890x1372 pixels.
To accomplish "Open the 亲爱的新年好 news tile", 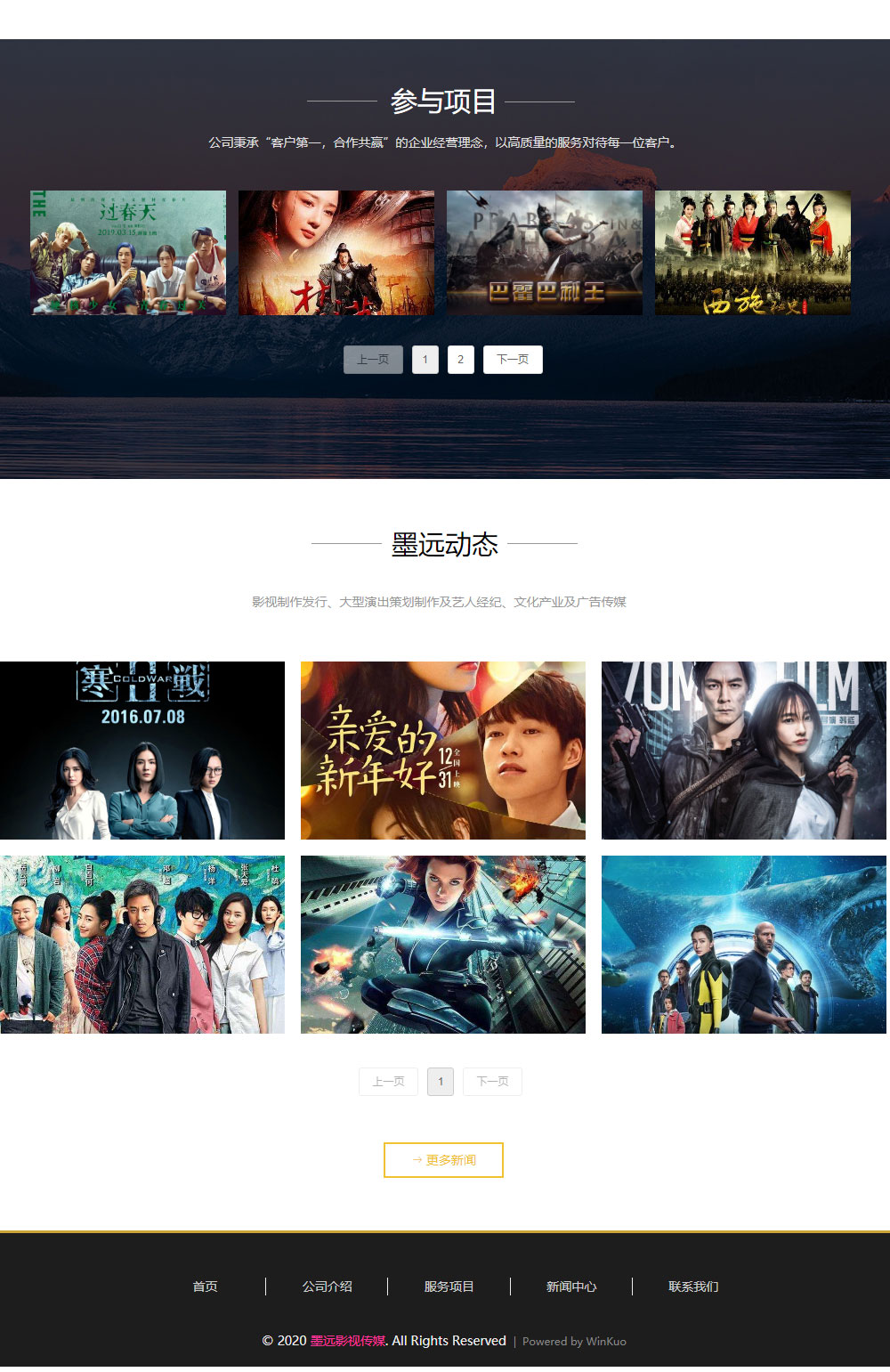I will (x=442, y=750).
